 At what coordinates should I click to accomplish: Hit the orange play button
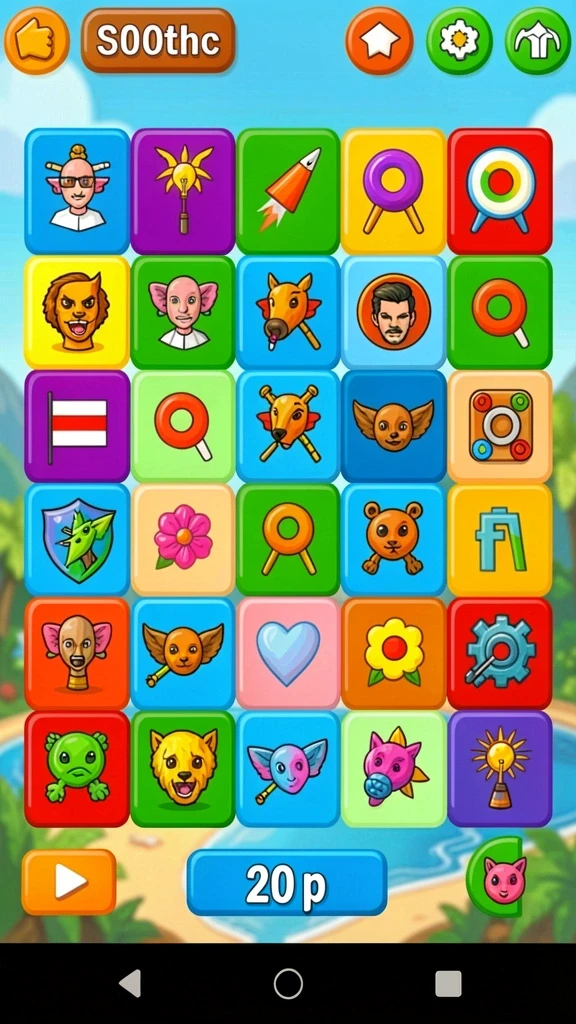click(69, 882)
